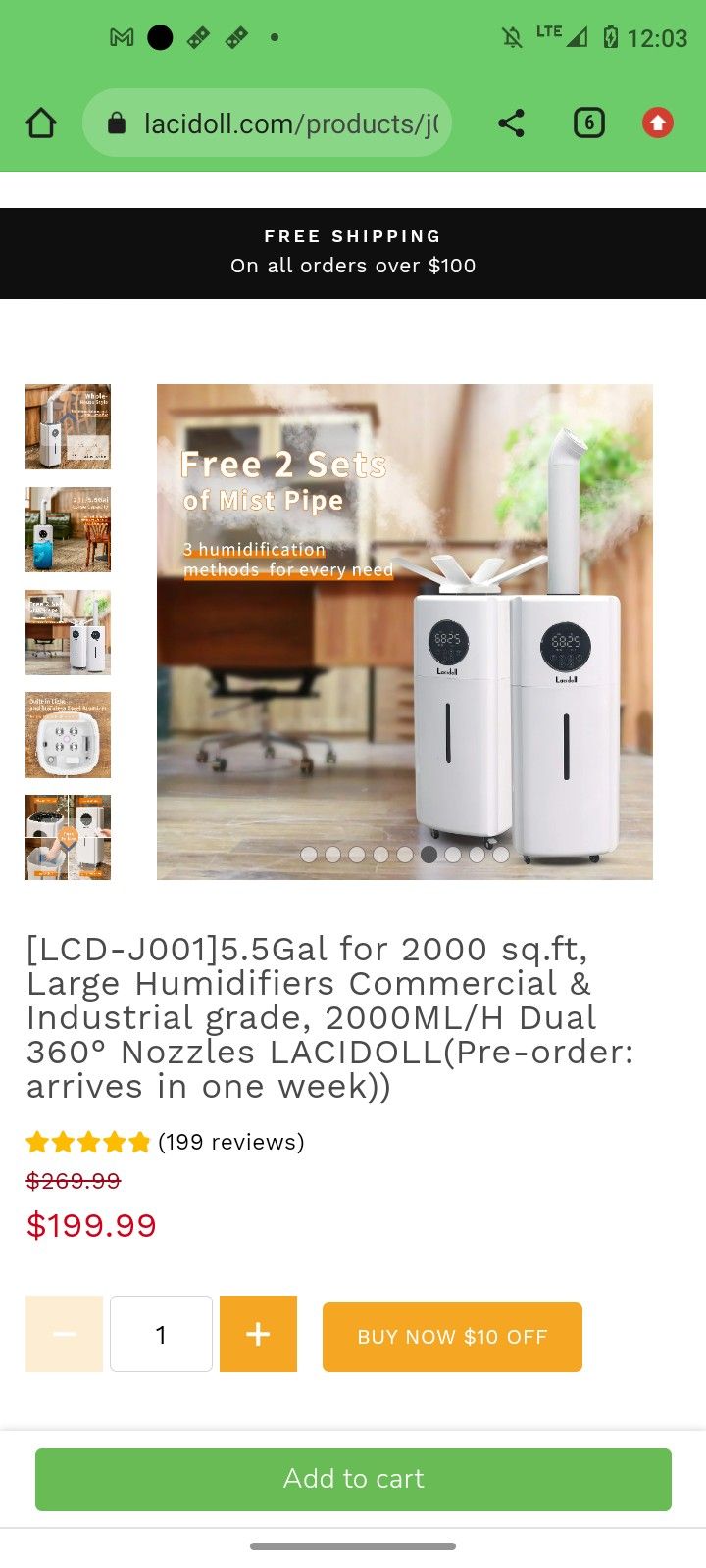Screen dimensions: 706x1568
Task: Open the 199 reviews link
Action: (x=230, y=1142)
